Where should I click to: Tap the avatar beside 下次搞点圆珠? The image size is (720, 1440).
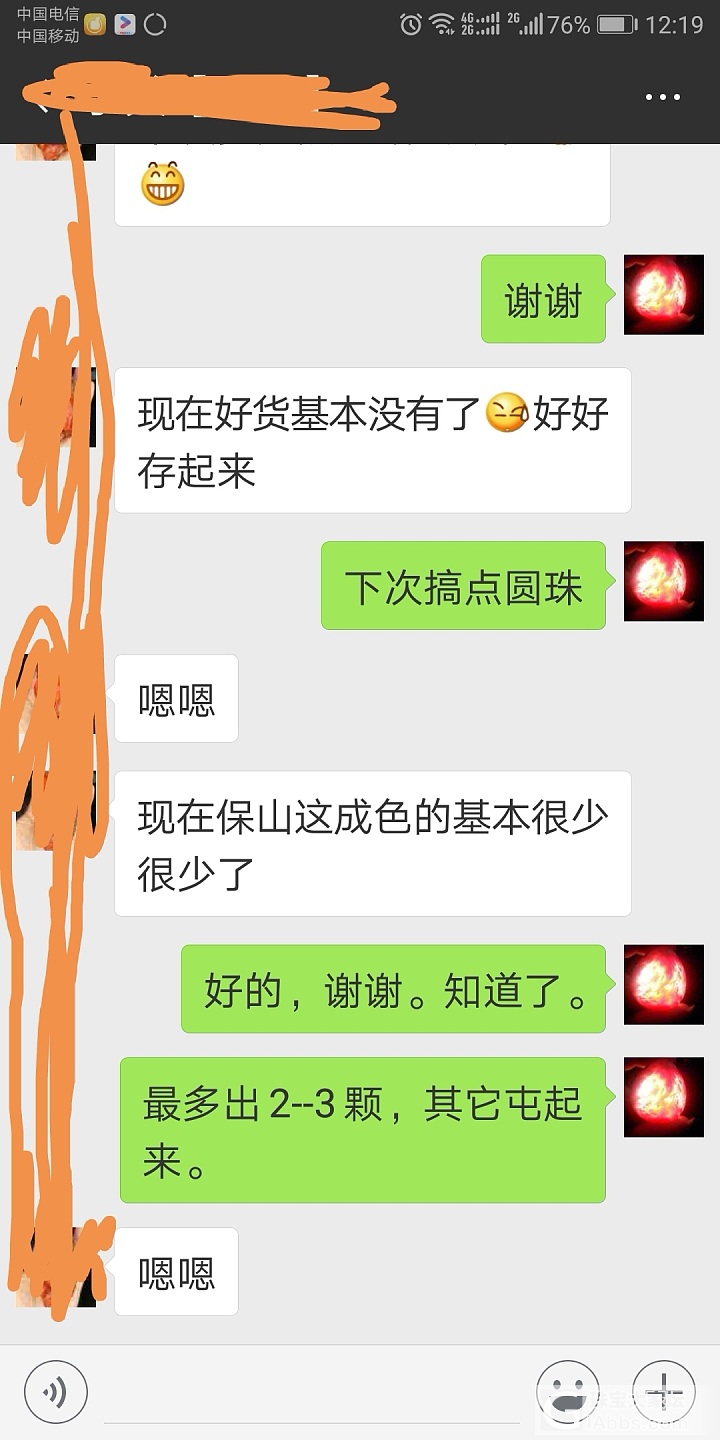(x=664, y=581)
